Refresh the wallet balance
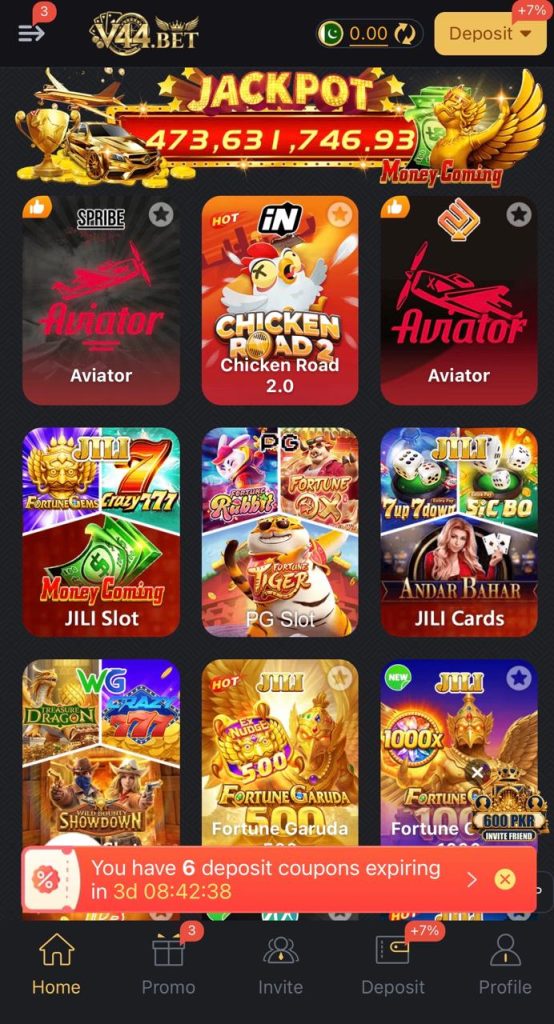The image size is (554, 1024). coord(404,33)
